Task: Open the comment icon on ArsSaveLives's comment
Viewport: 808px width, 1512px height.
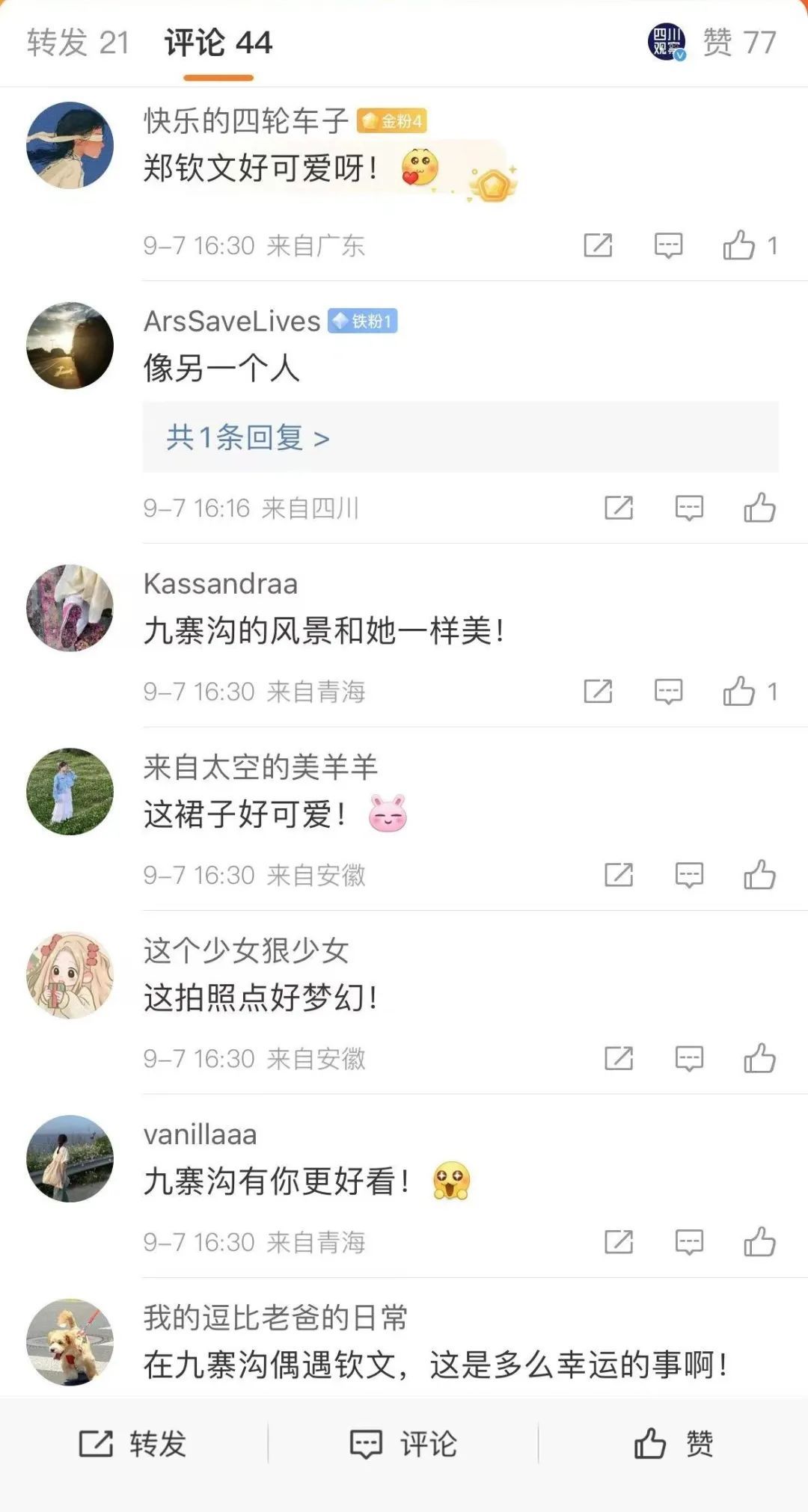Action: point(689,507)
